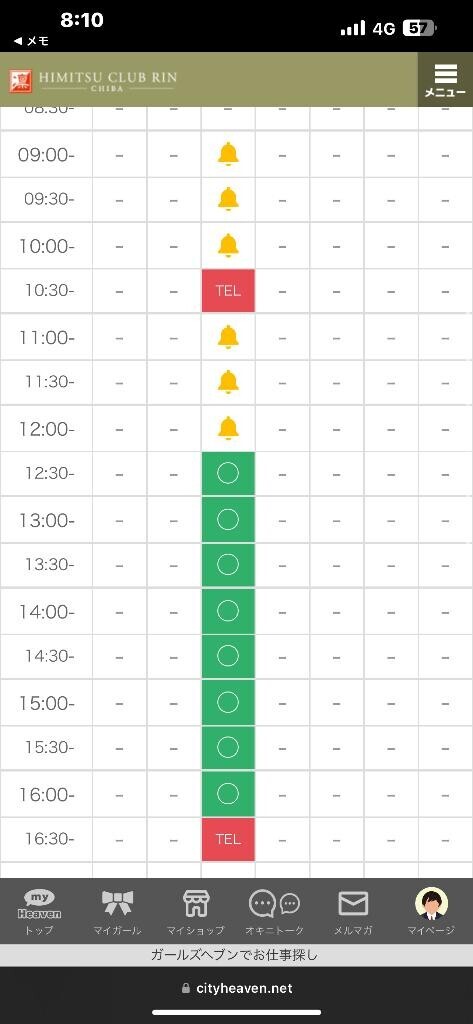Open オキニトーク chat tab
The width and height of the screenshot is (473, 1024).
pos(274,912)
